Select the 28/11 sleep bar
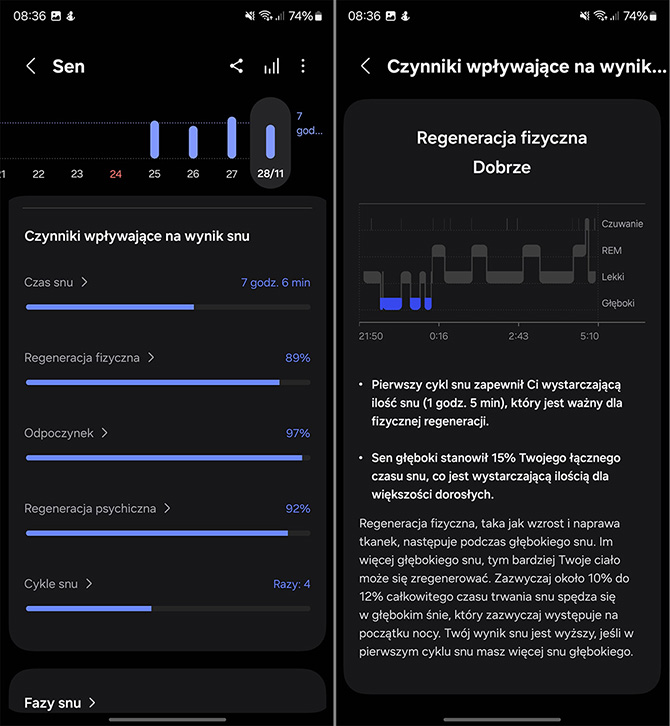 click(x=270, y=142)
